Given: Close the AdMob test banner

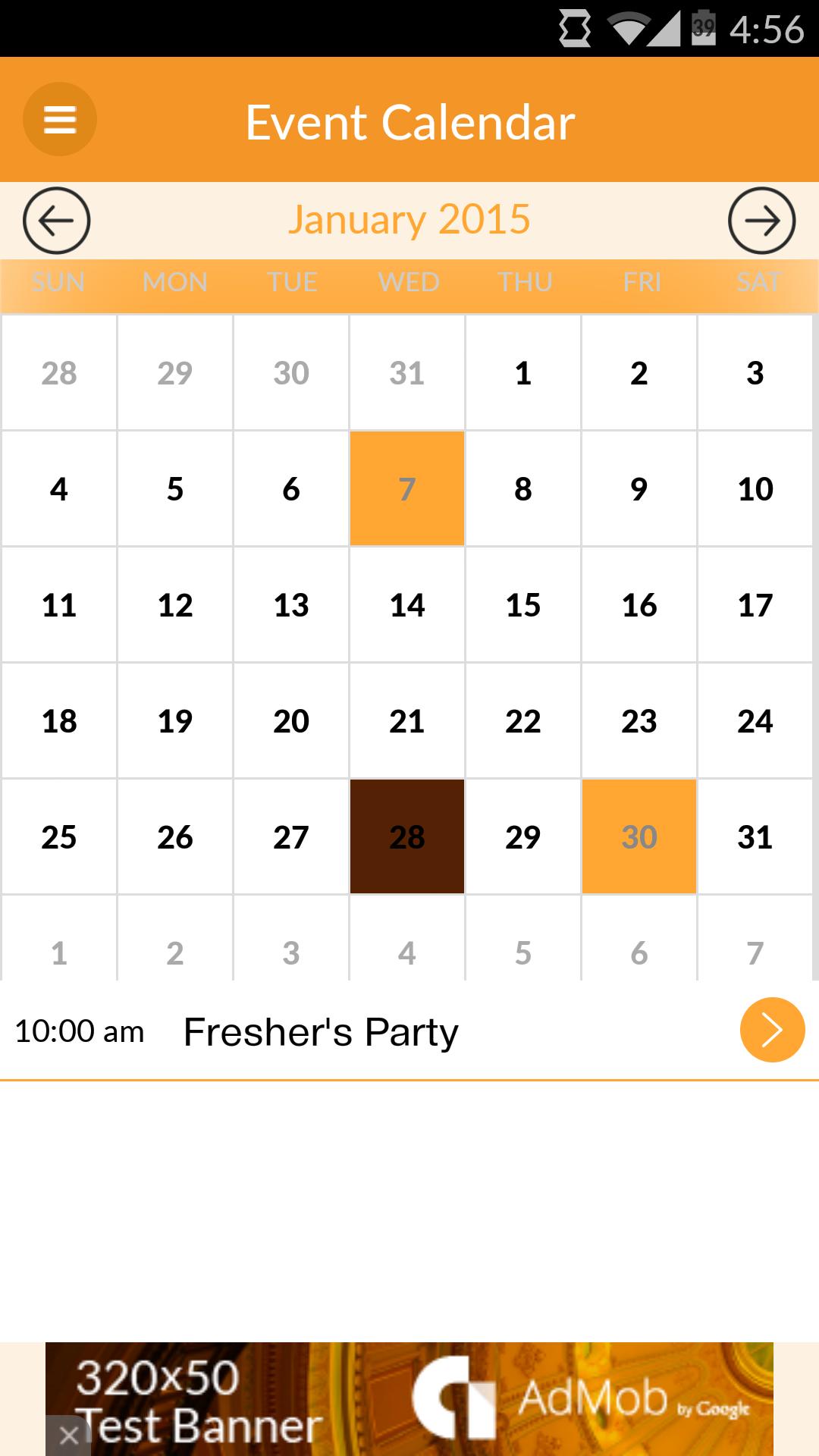Looking at the screenshot, I should point(68,1435).
